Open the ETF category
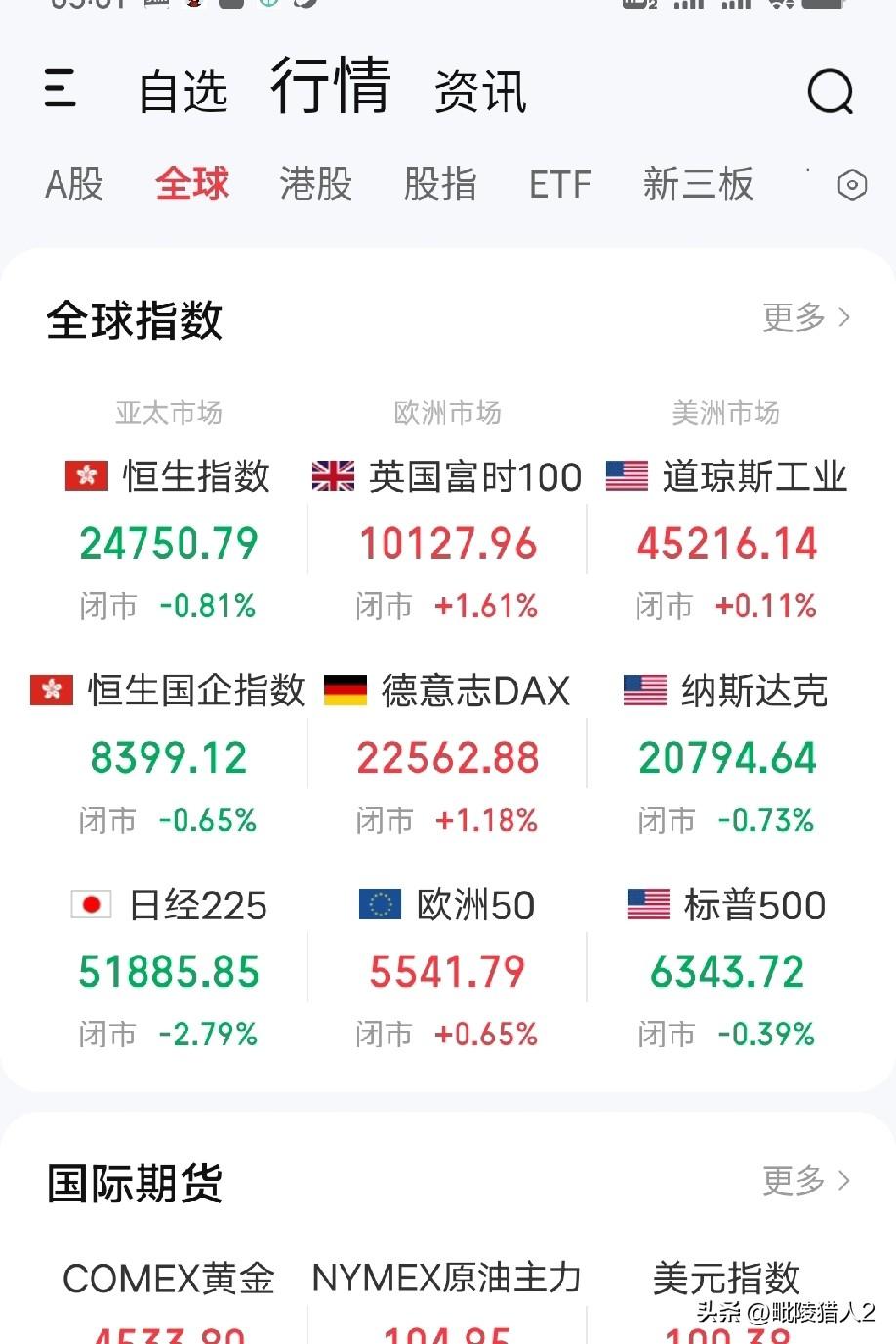This screenshot has height=1344, width=896. (x=560, y=184)
